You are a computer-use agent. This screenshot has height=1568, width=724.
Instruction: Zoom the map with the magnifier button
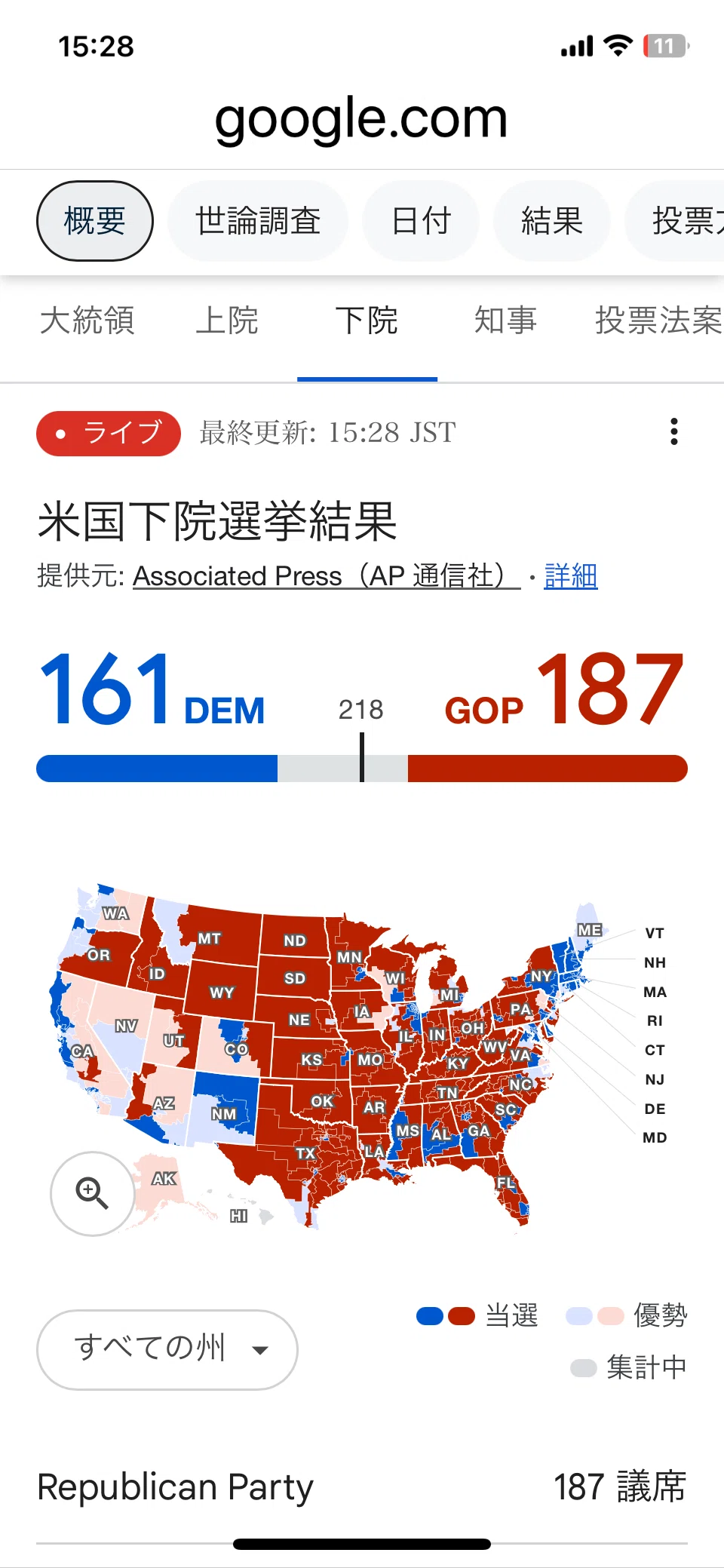pyautogui.click(x=93, y=1194)
